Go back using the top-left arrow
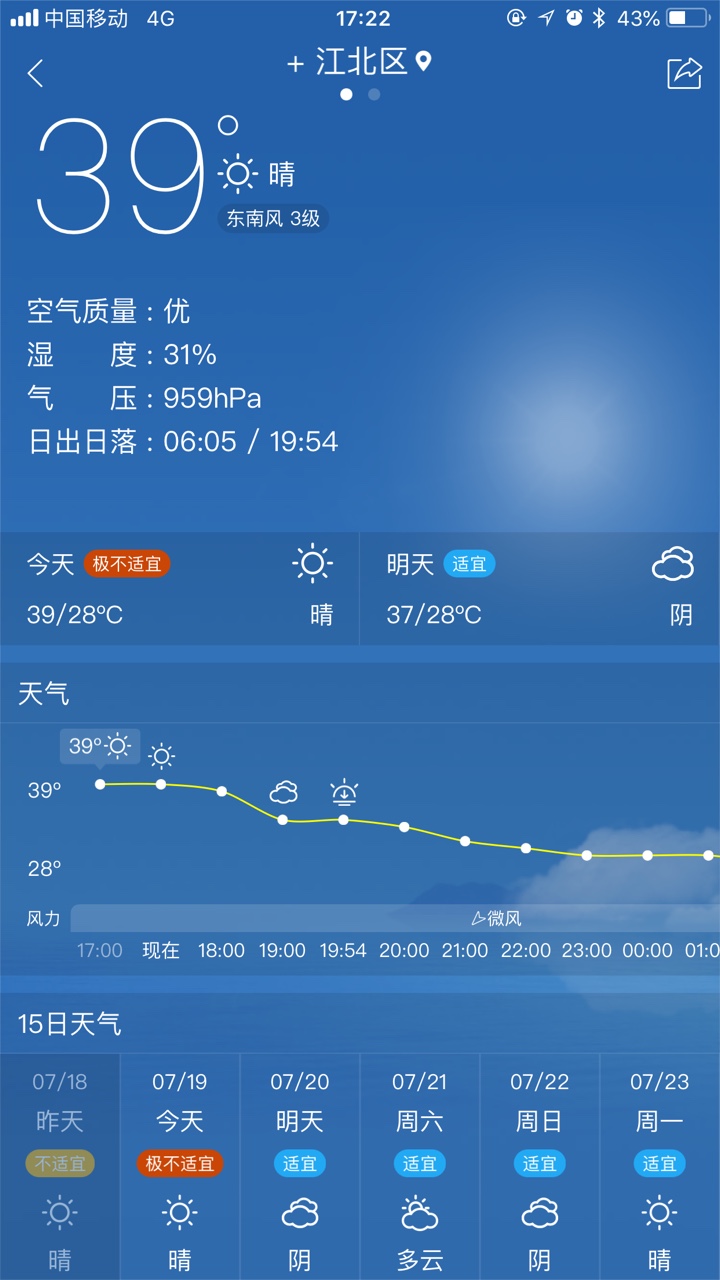This screenshot has width=720, height=1280. 36,73
